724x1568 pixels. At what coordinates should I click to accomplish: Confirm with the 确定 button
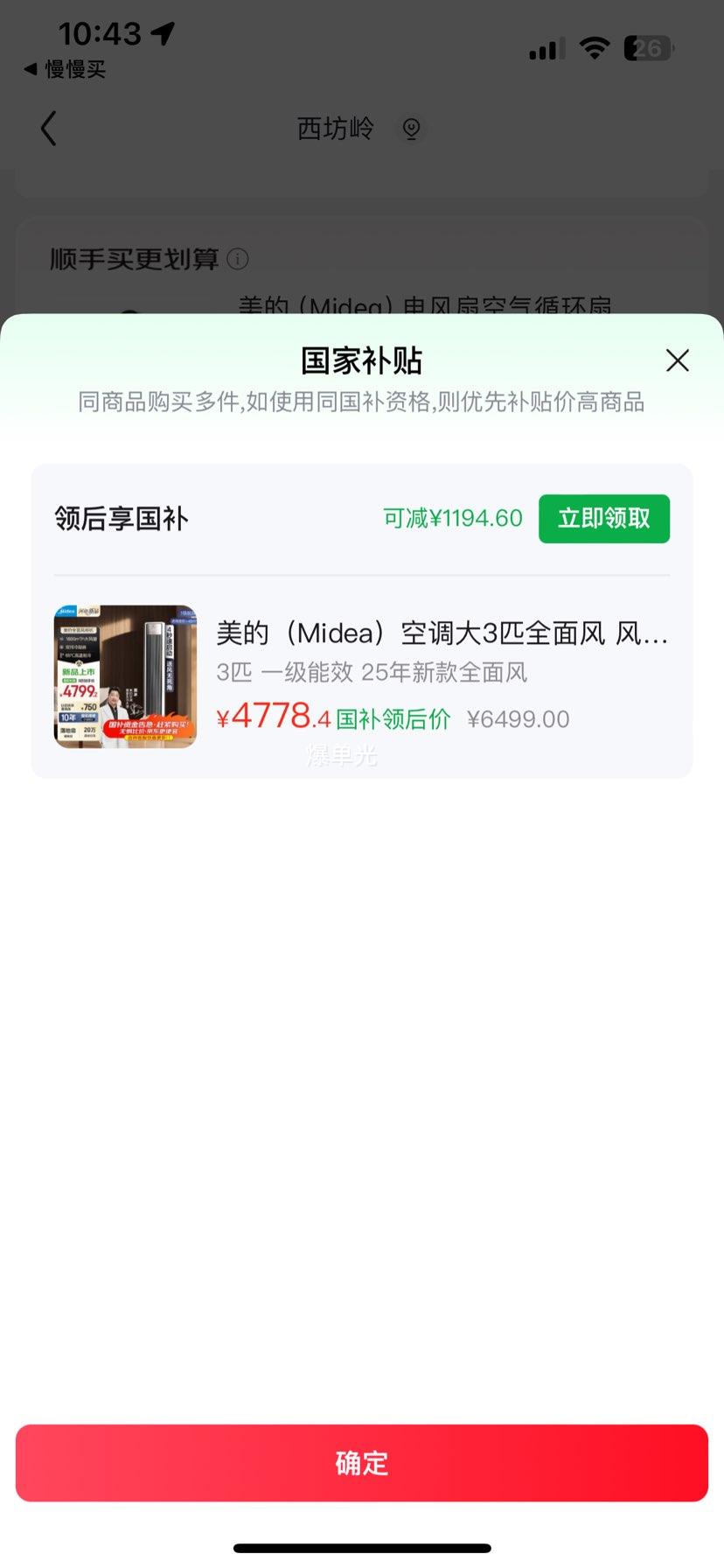click(362, 1463)
